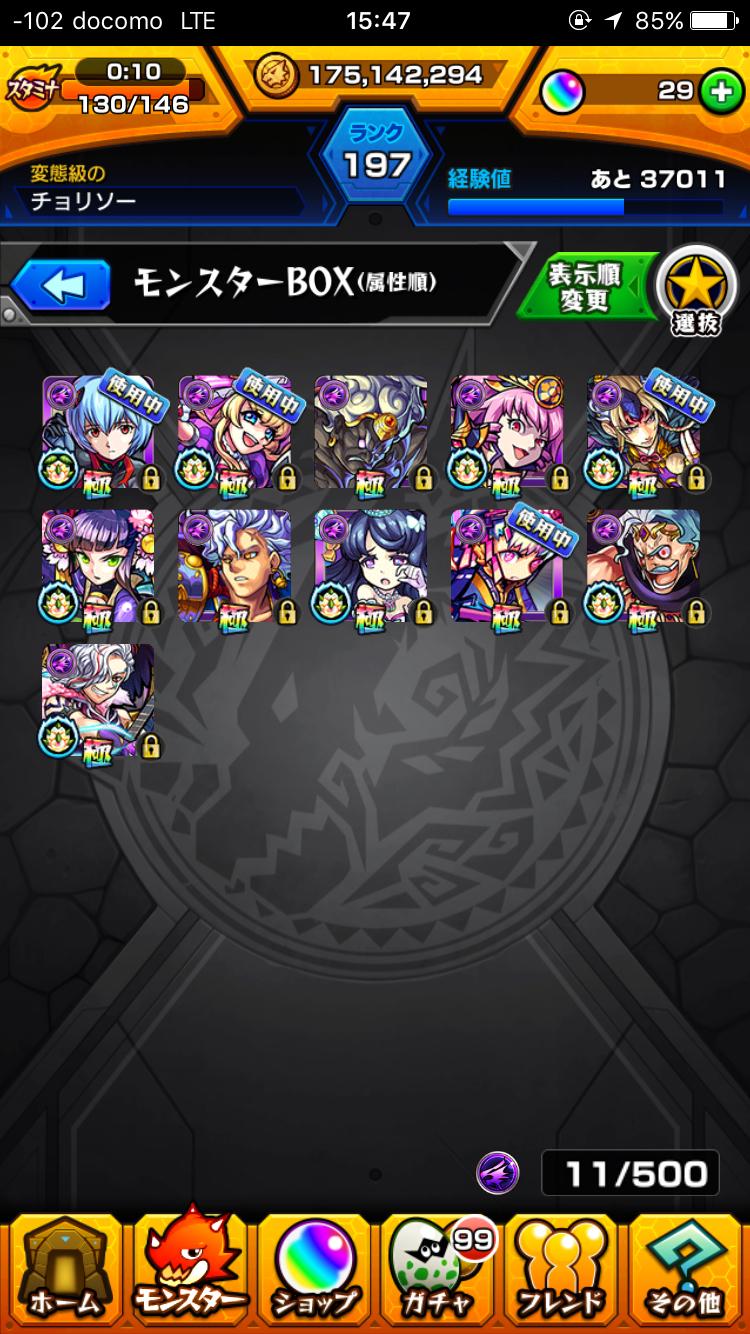Switch to the ホーム tab

point(63,1268)
